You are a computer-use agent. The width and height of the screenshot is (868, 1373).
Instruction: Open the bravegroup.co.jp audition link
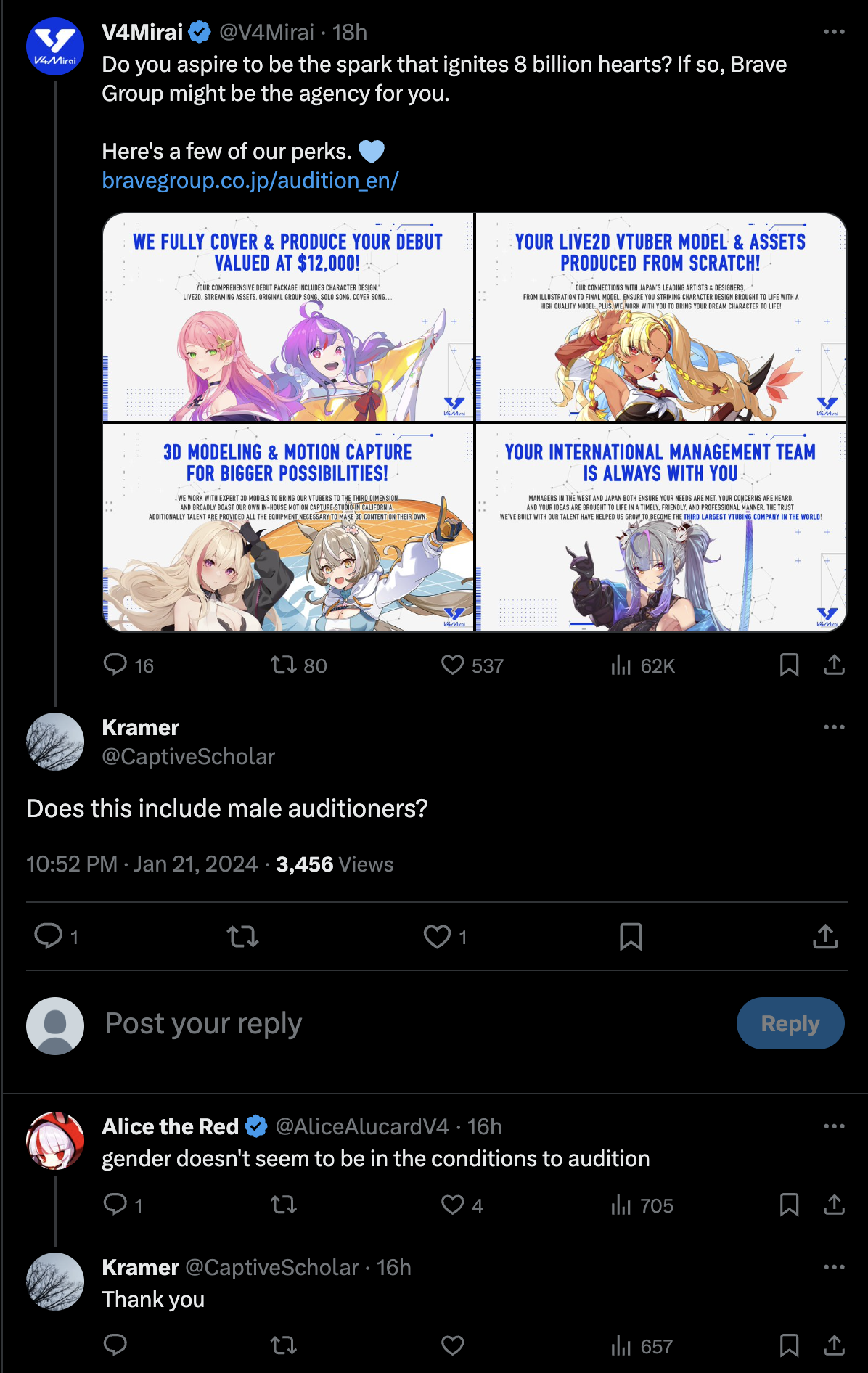point(250,180)
